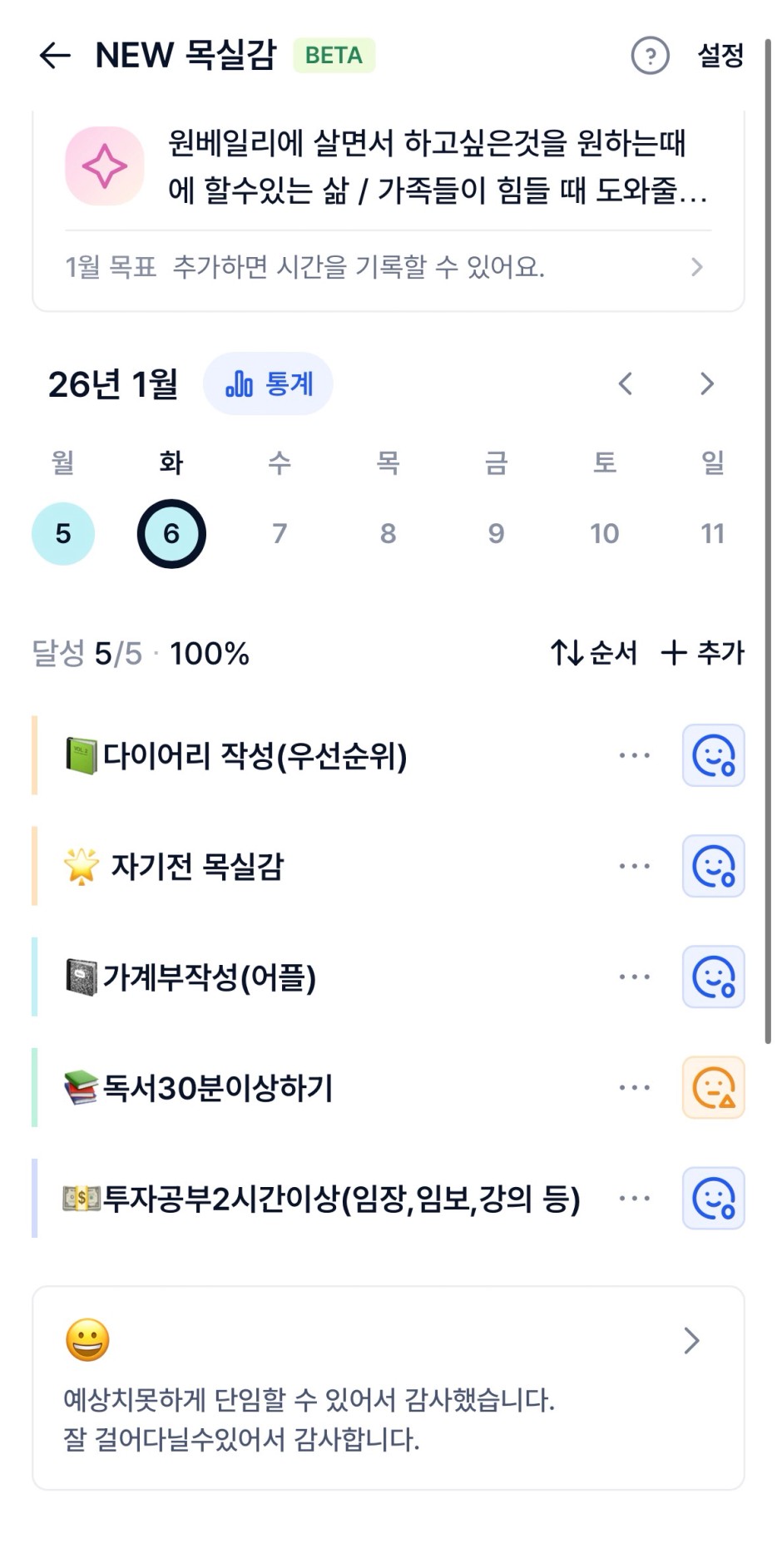Add a new goal with 추가
Image resolution: width=777 pixels, height=1568 pixels.
pos(702,653)
